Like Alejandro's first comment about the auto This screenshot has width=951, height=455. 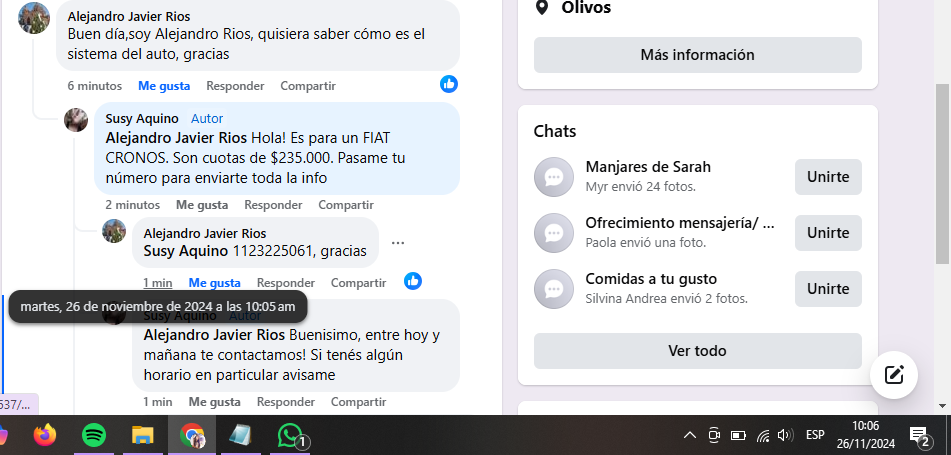pyautogui.click(x=164, y=86)
